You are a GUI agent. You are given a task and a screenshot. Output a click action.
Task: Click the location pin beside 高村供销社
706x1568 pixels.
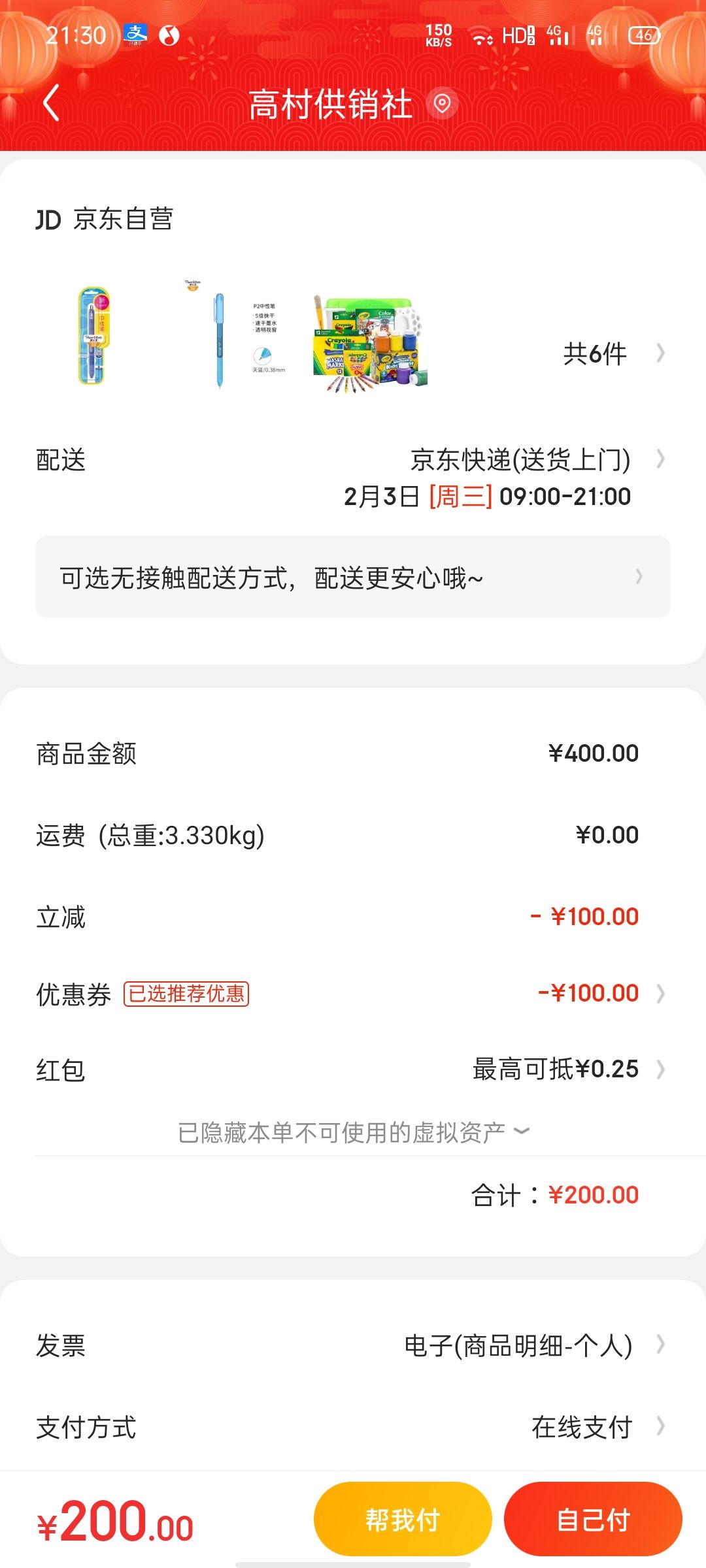coord(442,105)
